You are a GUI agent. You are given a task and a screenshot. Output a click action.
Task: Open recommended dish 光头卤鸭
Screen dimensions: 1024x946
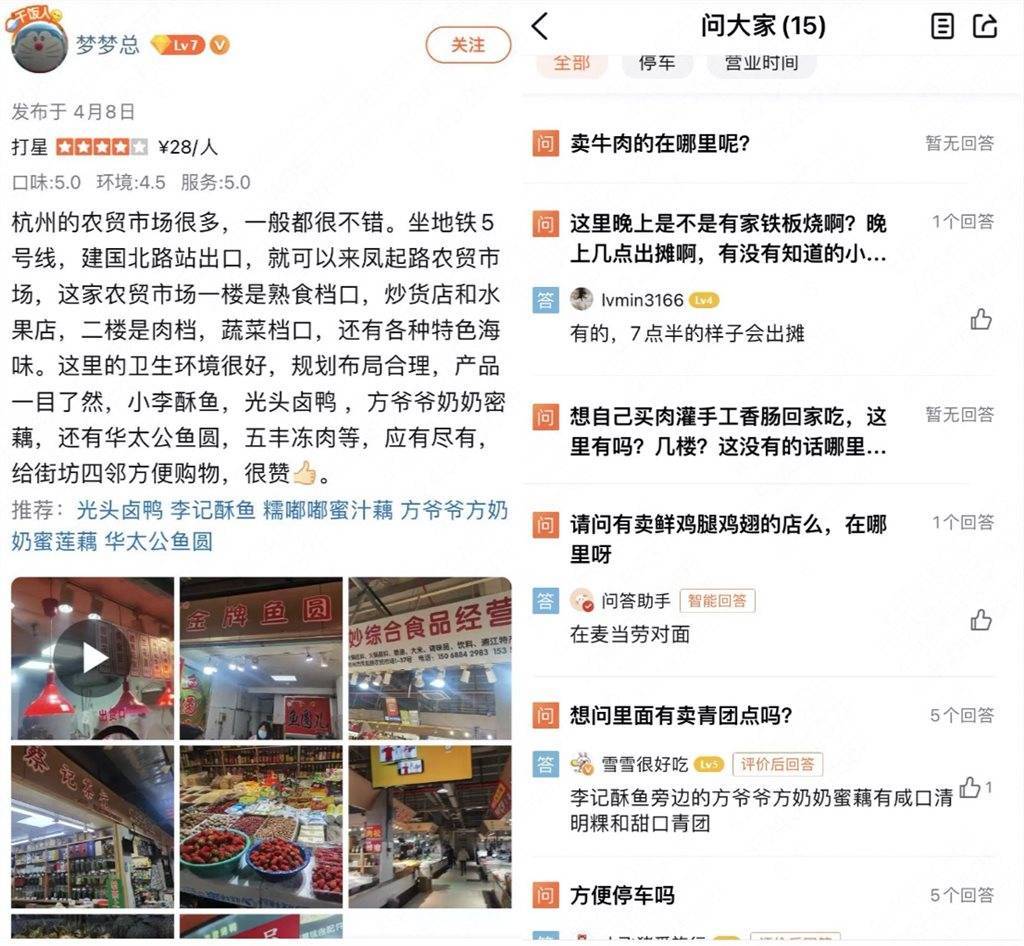119,511
